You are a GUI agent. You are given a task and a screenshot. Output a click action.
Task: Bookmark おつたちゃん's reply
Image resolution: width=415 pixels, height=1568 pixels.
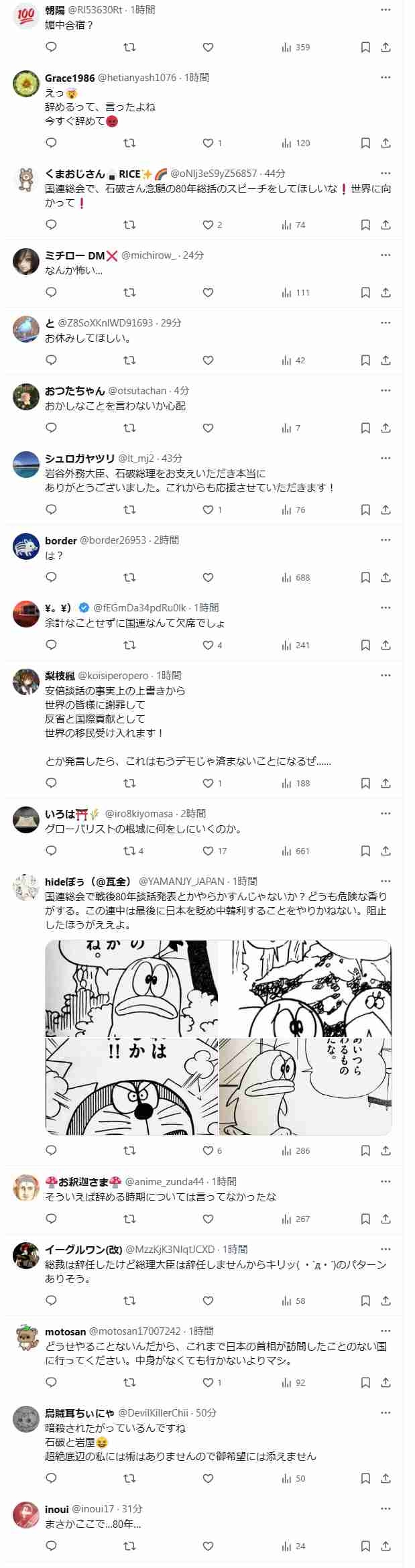click(365, 428)
